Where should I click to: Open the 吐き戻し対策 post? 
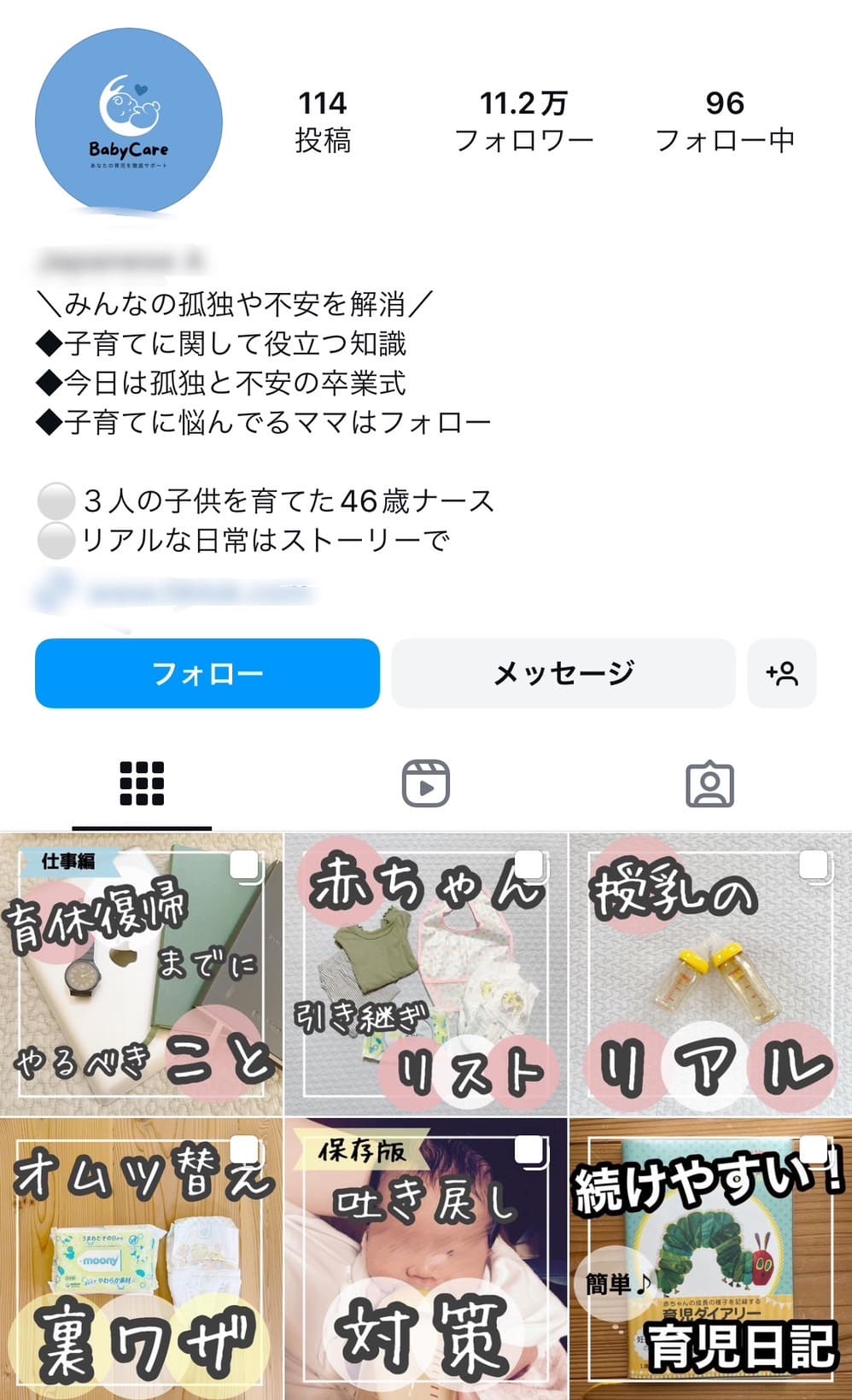426,1259
